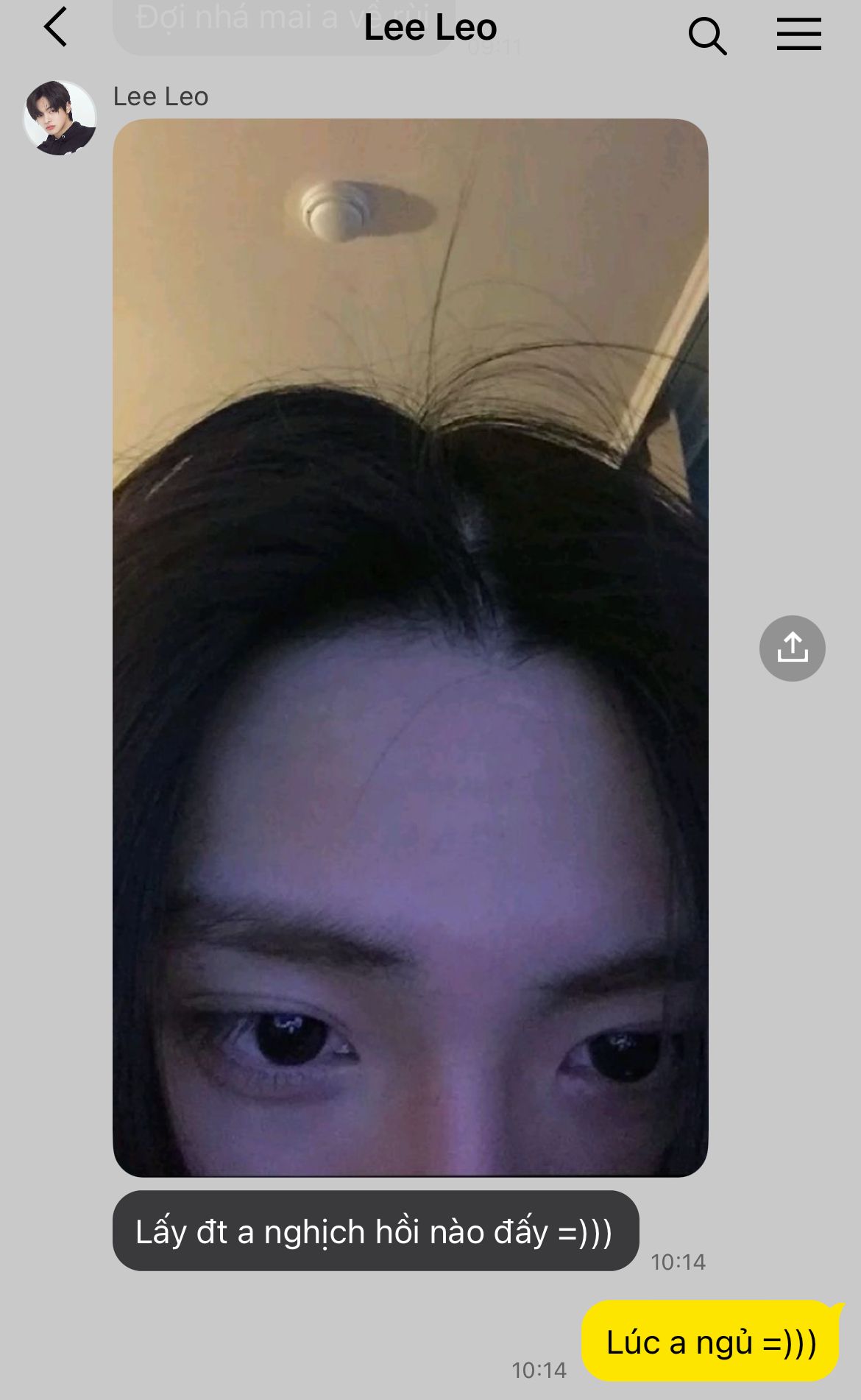The width and height of the screenshot is (861, 1400).
Task: View the photo sent by Lee Leo
Action: point(410,648)
